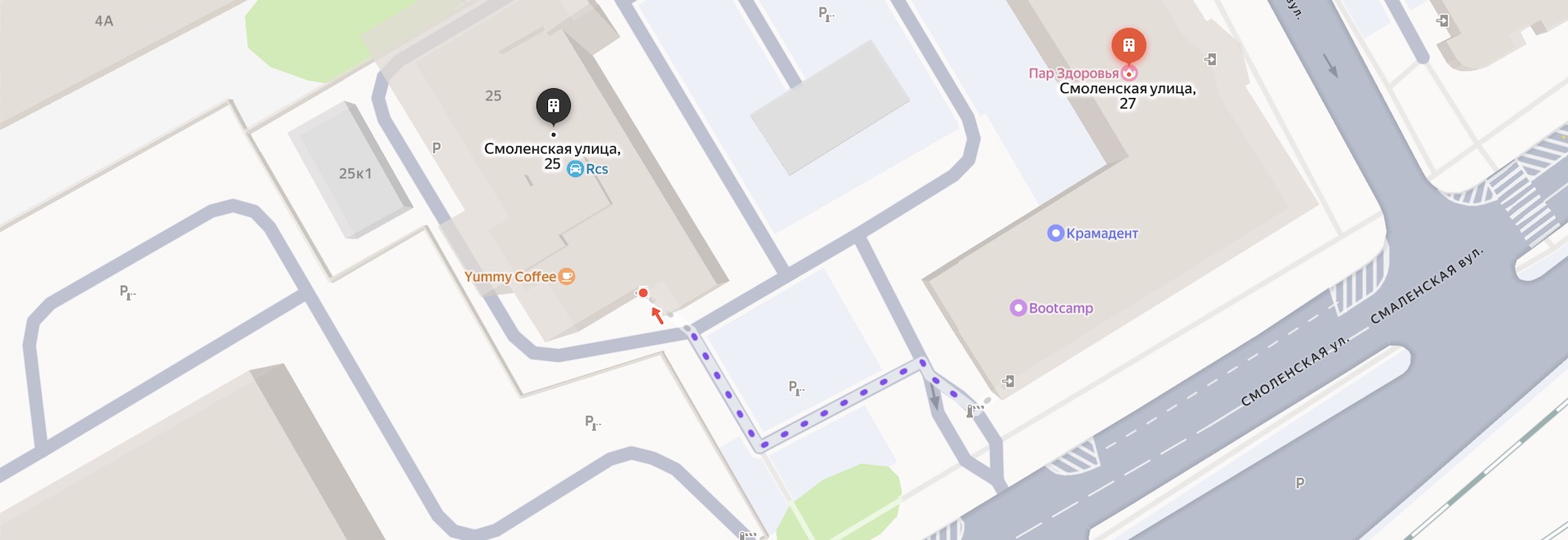The width and height of the screenshot is (1568, 540).
Task: Select the Bootcamp place marker
Action: [x=1018, y=308]
